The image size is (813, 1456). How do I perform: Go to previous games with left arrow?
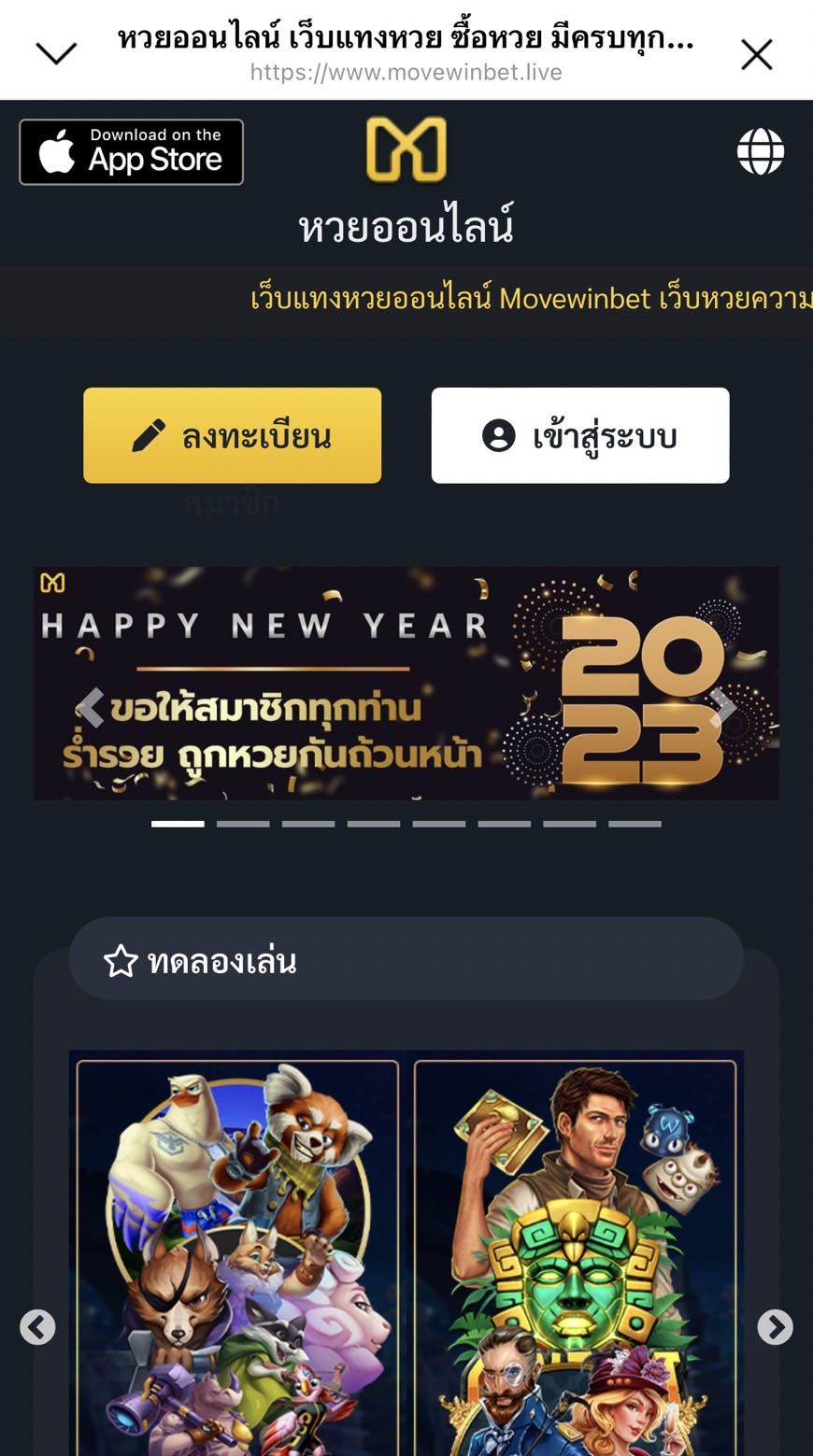click(37, 1326)
